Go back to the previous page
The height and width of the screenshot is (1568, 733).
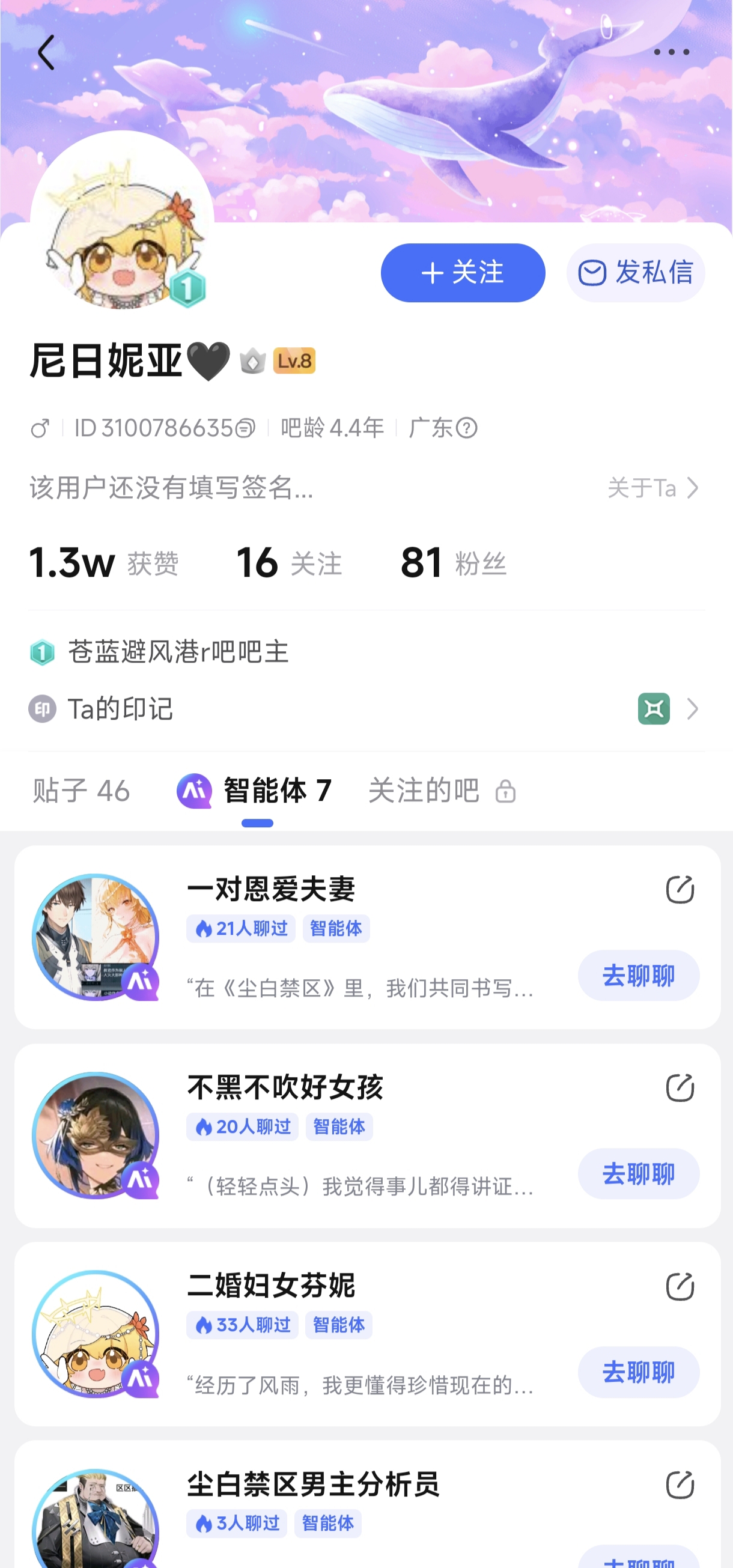click(46, 52)
